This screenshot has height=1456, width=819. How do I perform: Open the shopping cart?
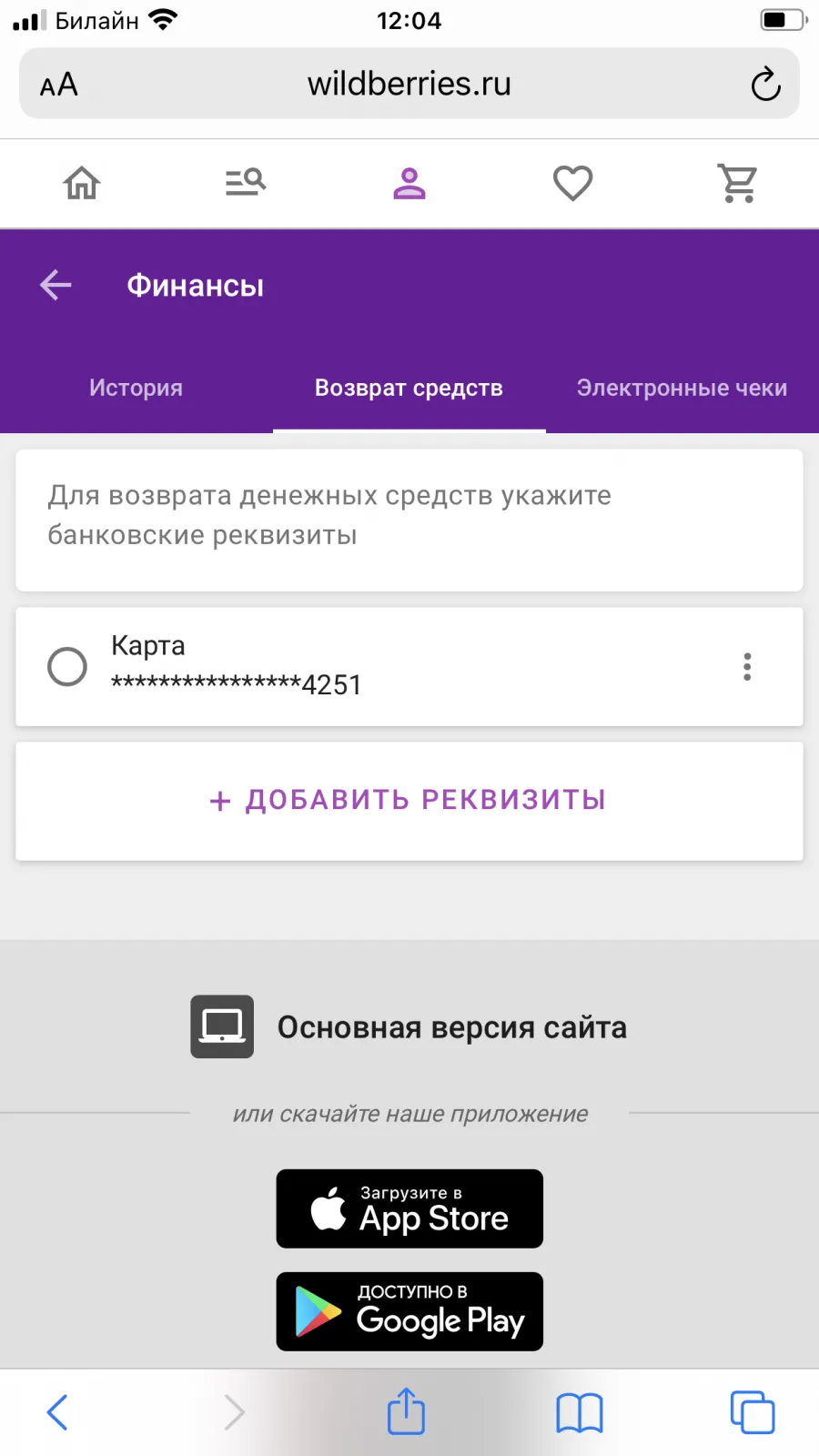coord(738,183)
